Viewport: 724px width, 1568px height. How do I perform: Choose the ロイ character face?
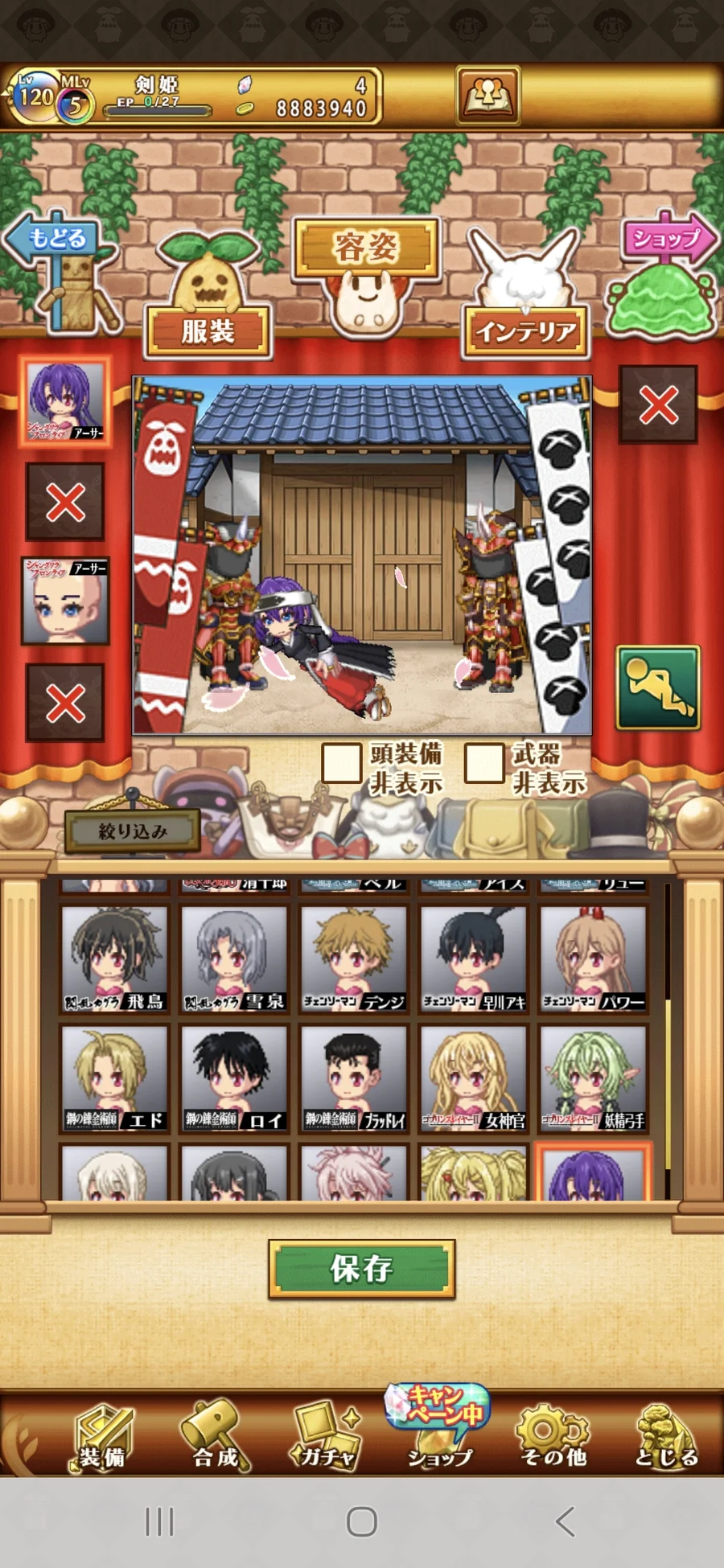tap(234, 1077)
